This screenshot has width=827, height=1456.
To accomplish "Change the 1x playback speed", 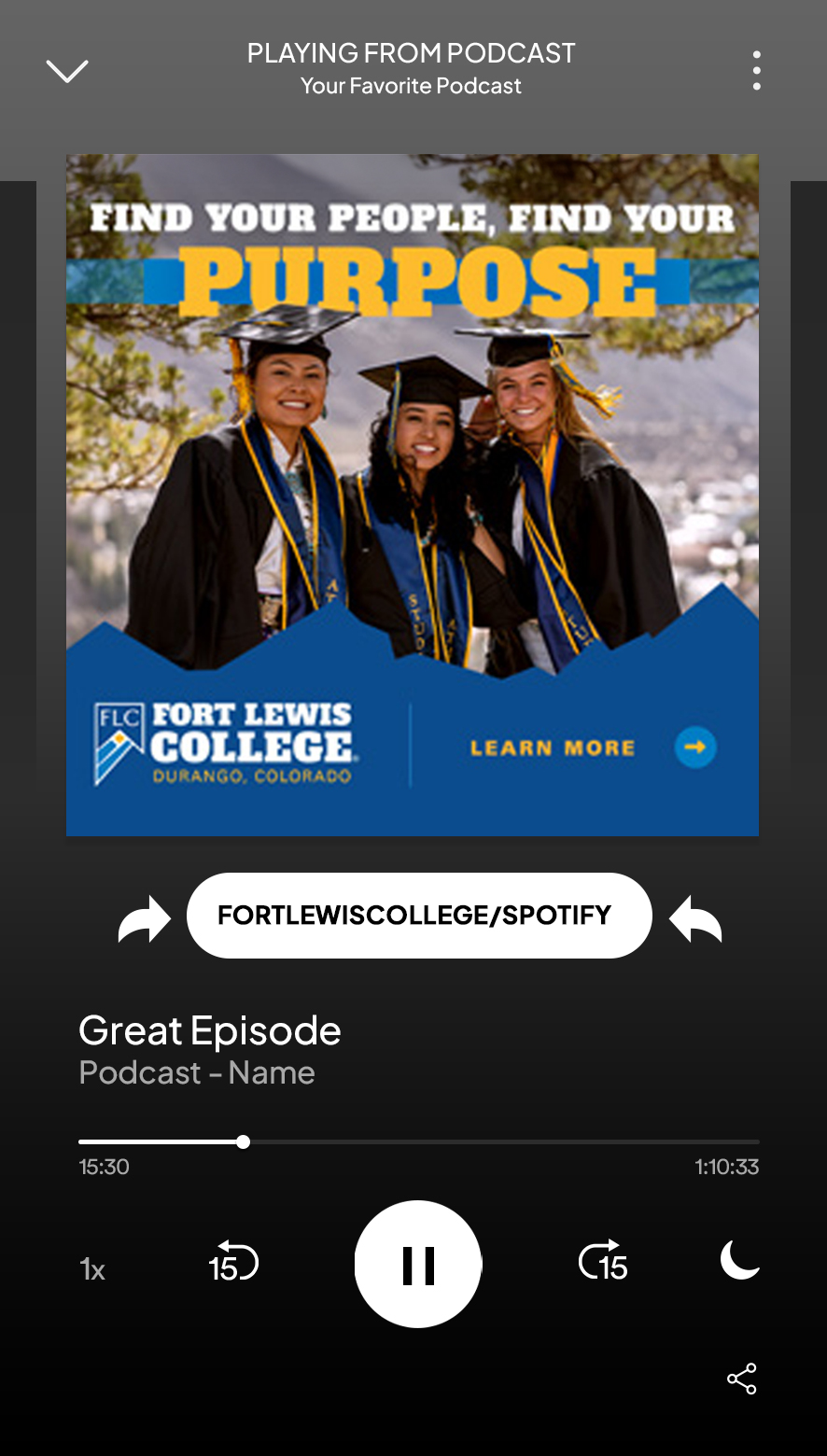I will point(92,1269).
